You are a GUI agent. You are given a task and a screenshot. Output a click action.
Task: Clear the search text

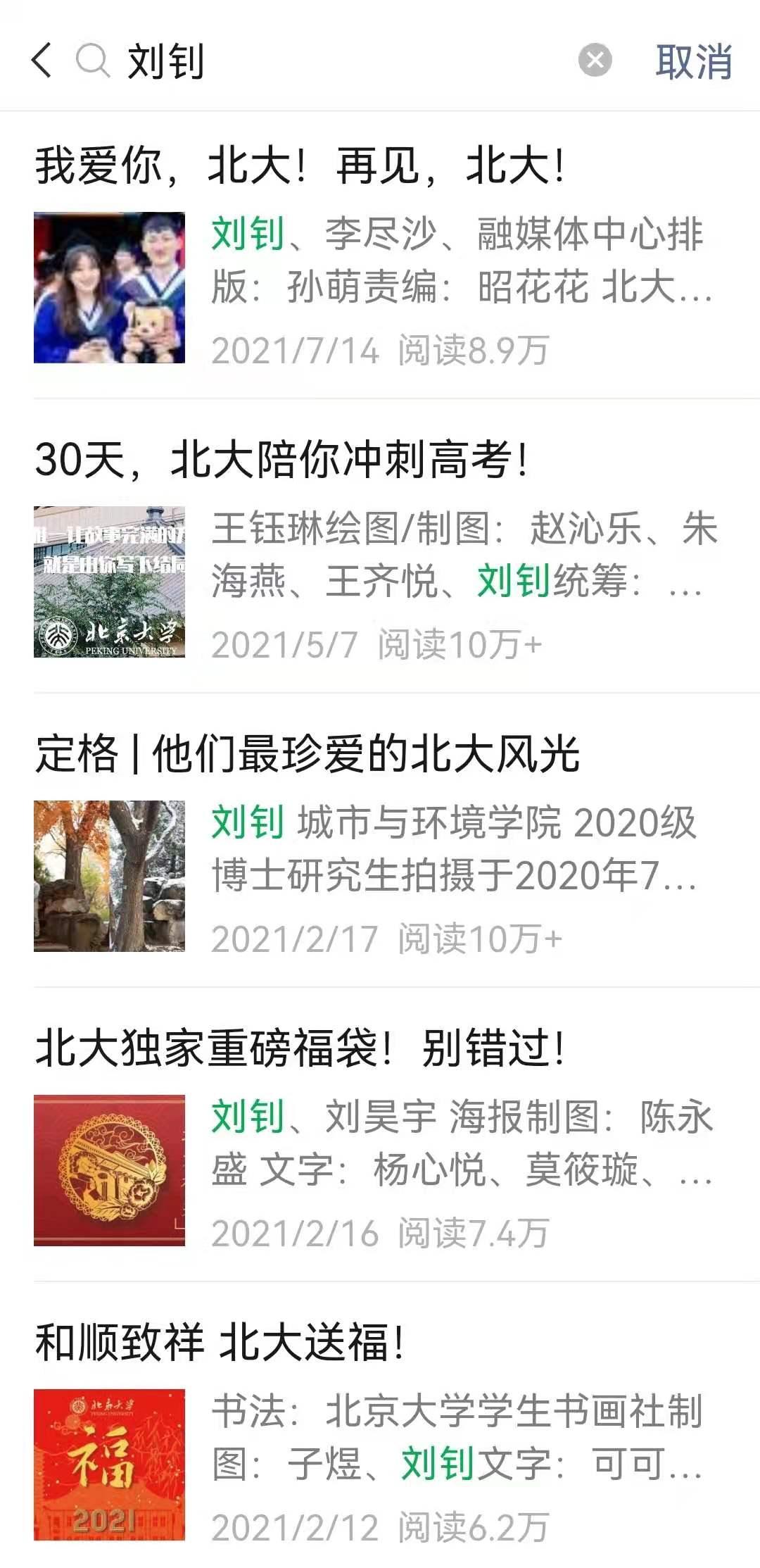(595, 60)
